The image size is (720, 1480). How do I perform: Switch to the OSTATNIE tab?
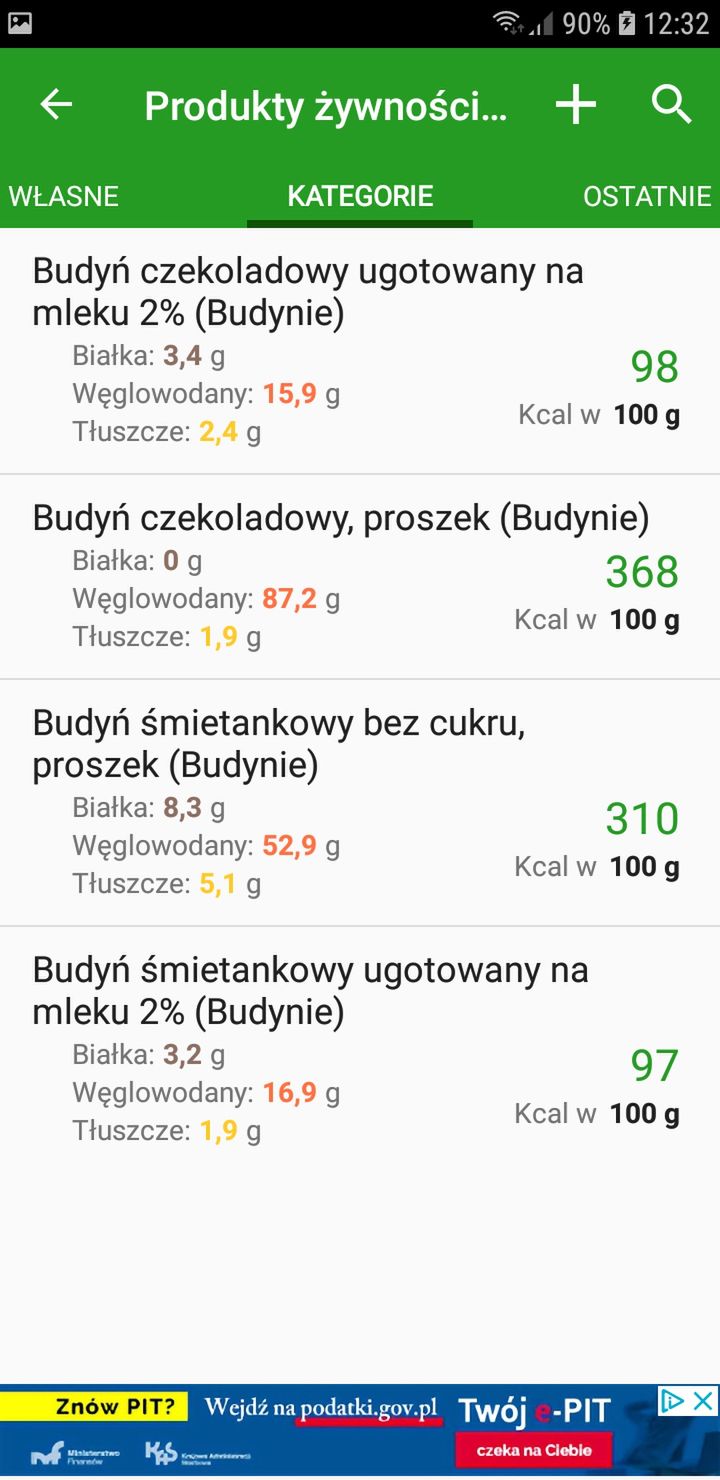pyautogui.click(x=647, y=196)
